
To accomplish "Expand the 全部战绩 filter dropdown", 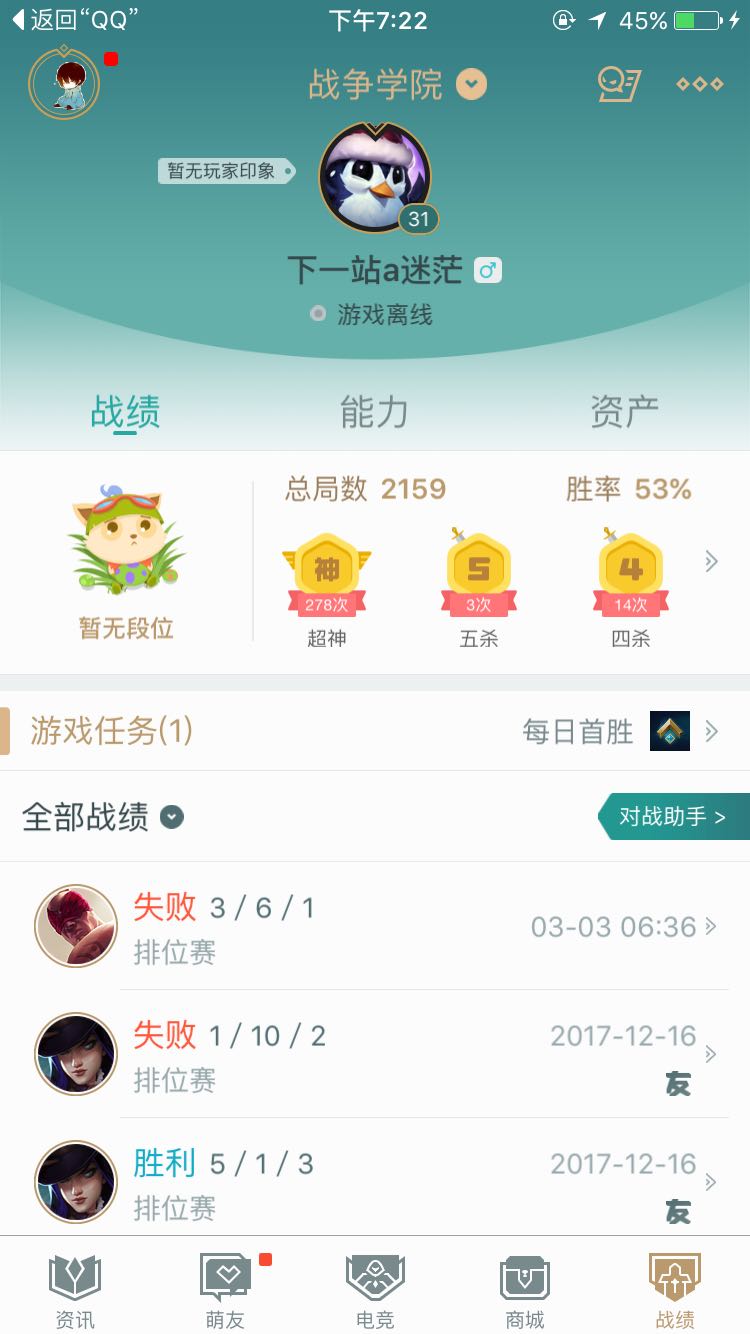I will [172, 817].
